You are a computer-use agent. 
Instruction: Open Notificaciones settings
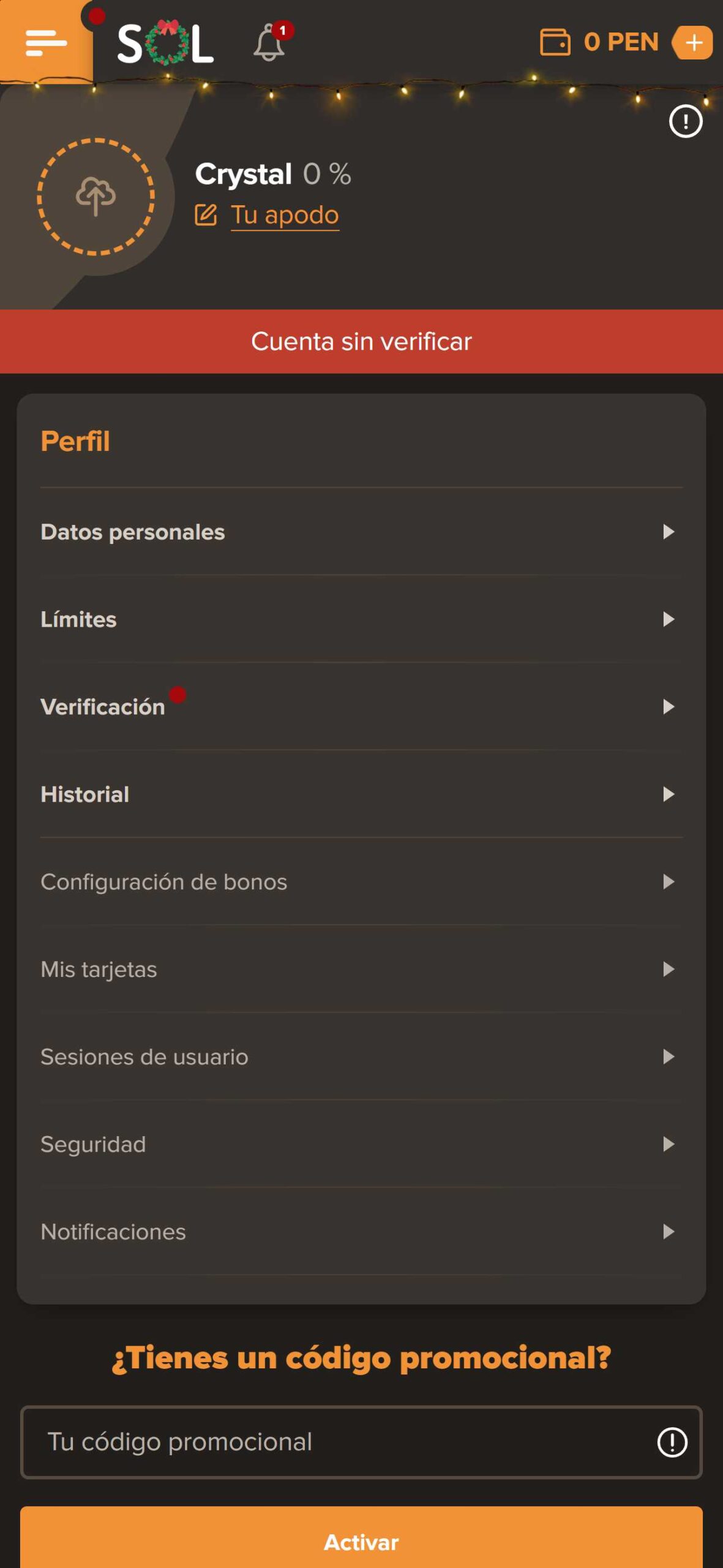pos(361,1232)
